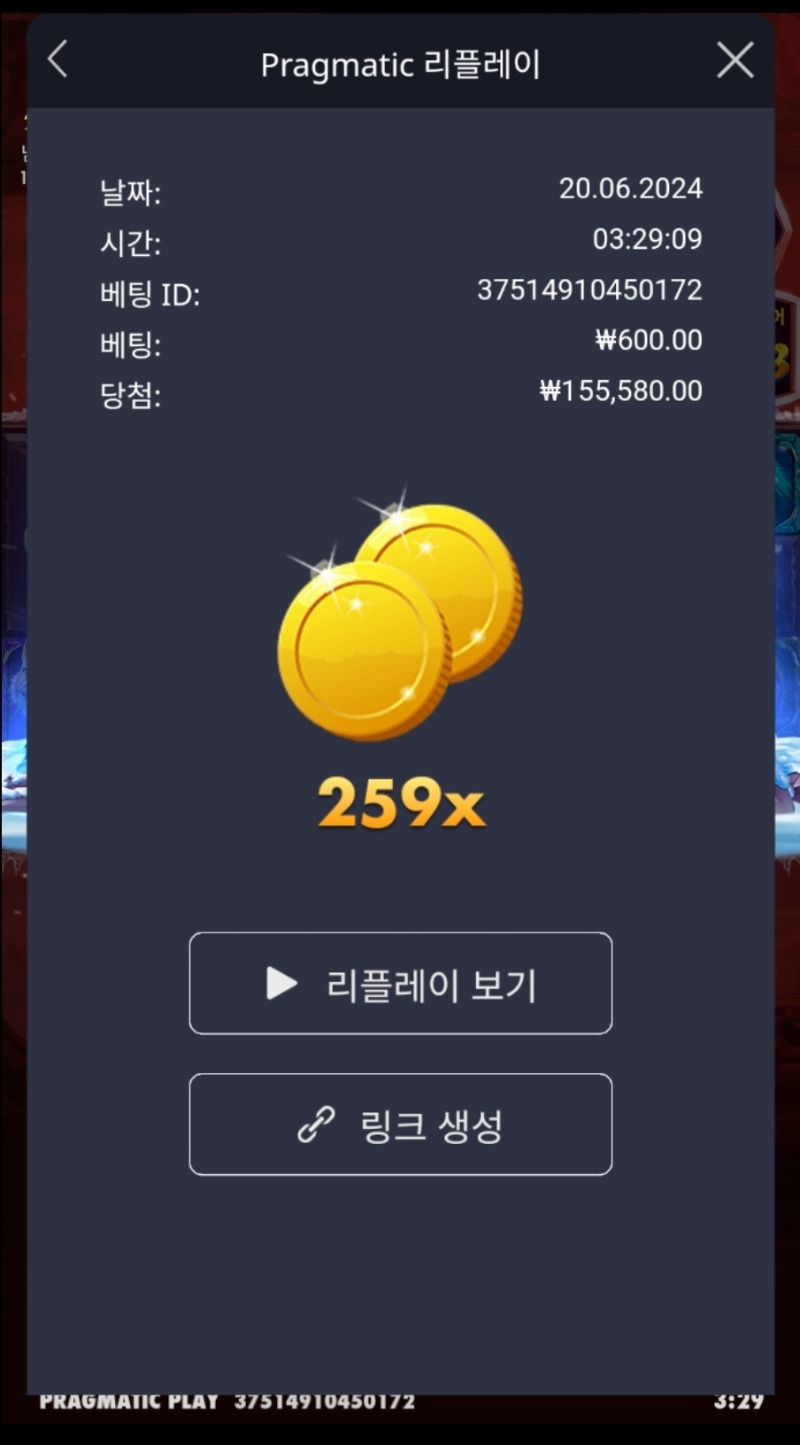Go back using the header arrow
800x1445 pixels.
pyautogui.click(x=58, y=60)
